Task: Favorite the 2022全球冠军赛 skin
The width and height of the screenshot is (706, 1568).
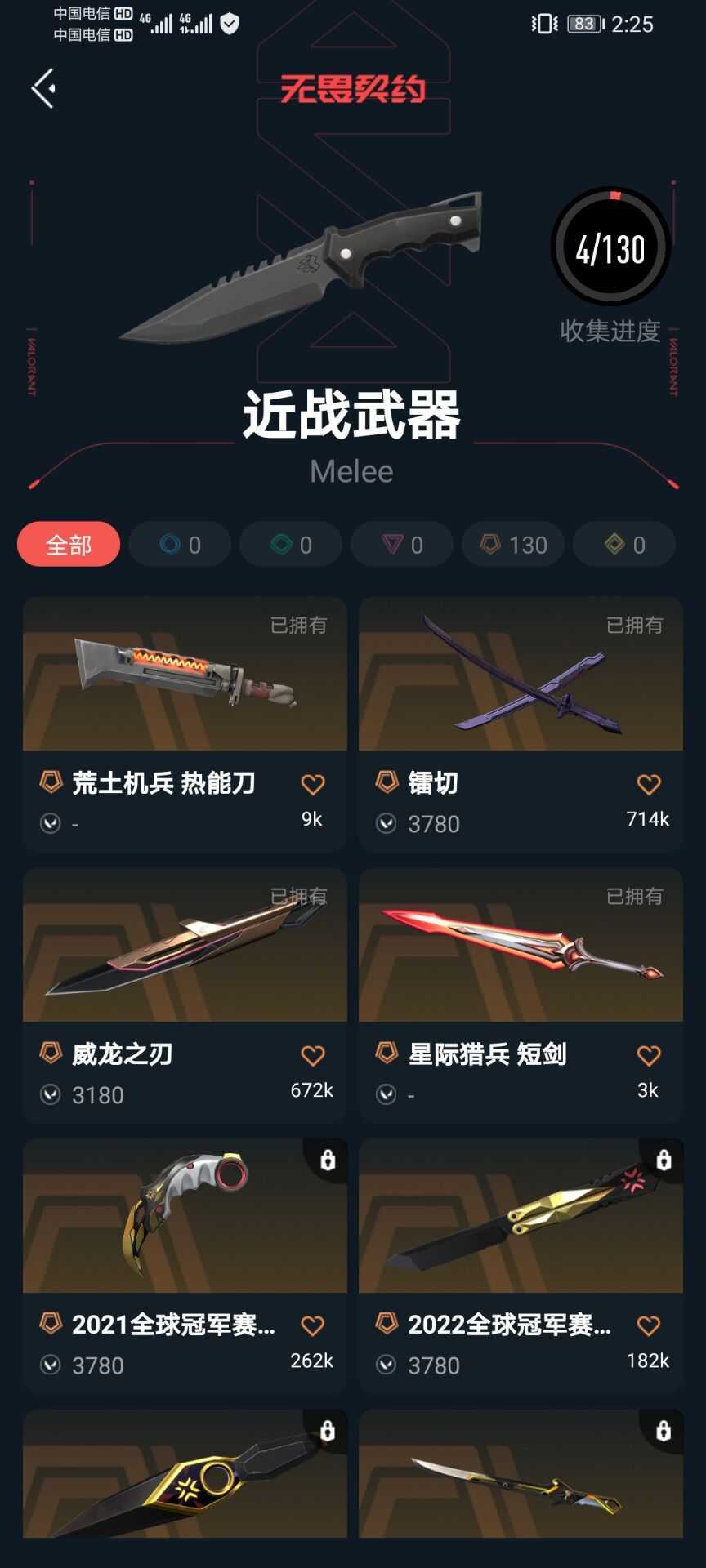Action: pos(649,1323)
